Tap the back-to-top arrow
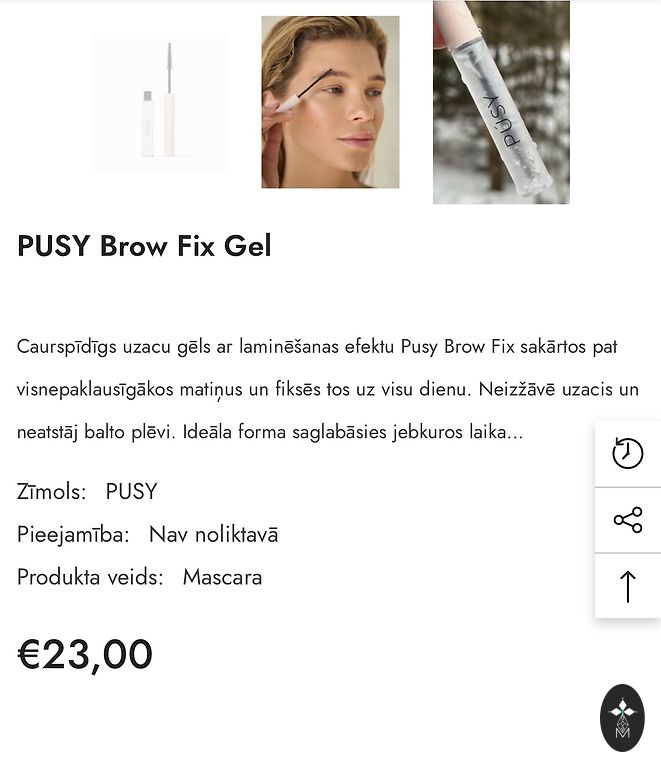The height and width of the screenshot is (768, 661). (x=627, y=586)
